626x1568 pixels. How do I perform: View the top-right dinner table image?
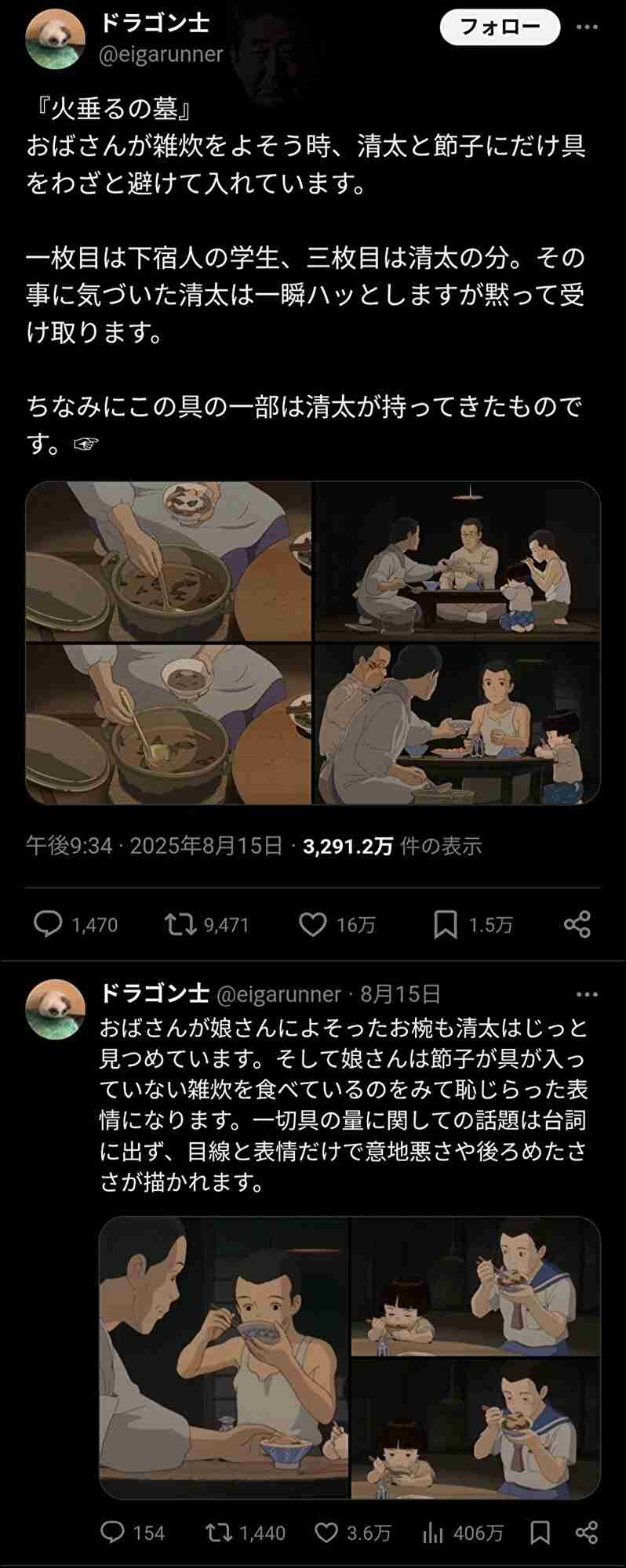point(457,561)
